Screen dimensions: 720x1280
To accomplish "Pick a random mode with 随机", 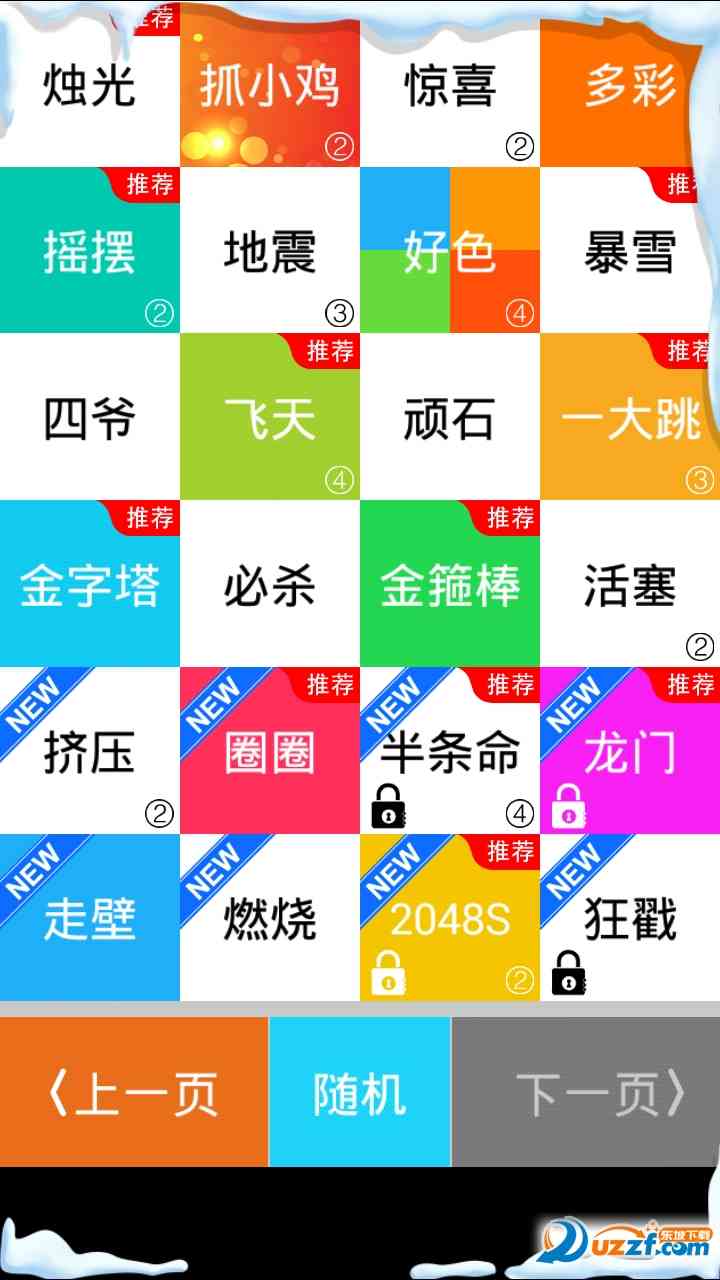I will (360, 1092).
